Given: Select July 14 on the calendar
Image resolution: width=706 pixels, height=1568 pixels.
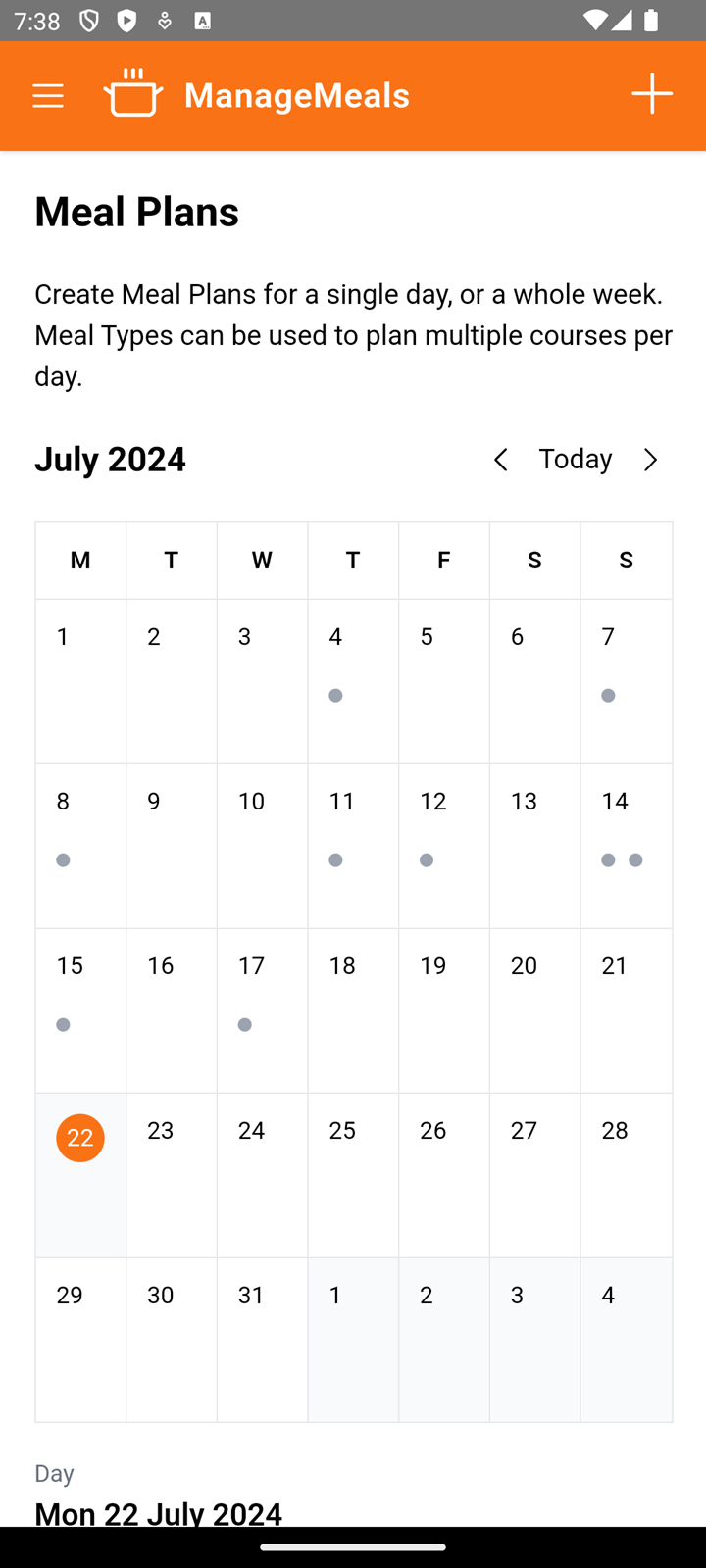Looking at the screenshot, I should 626,846.
